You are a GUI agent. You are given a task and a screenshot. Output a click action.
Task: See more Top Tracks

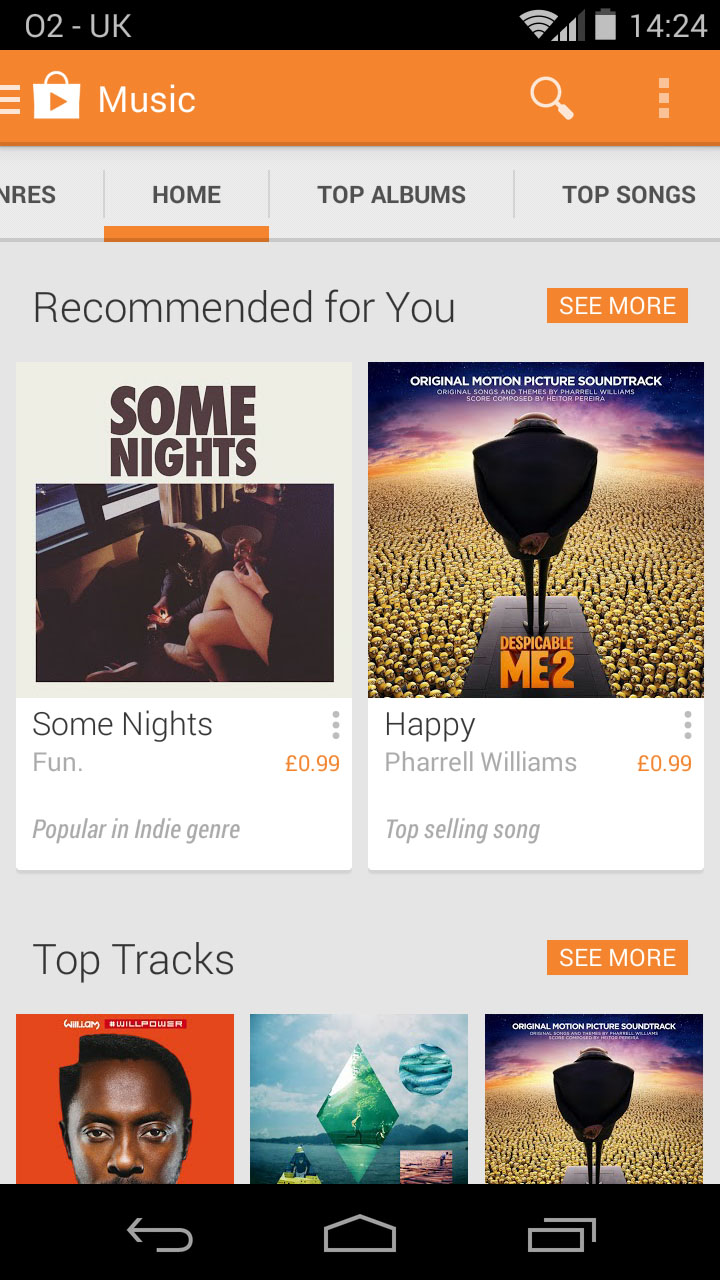click(617, 958)
